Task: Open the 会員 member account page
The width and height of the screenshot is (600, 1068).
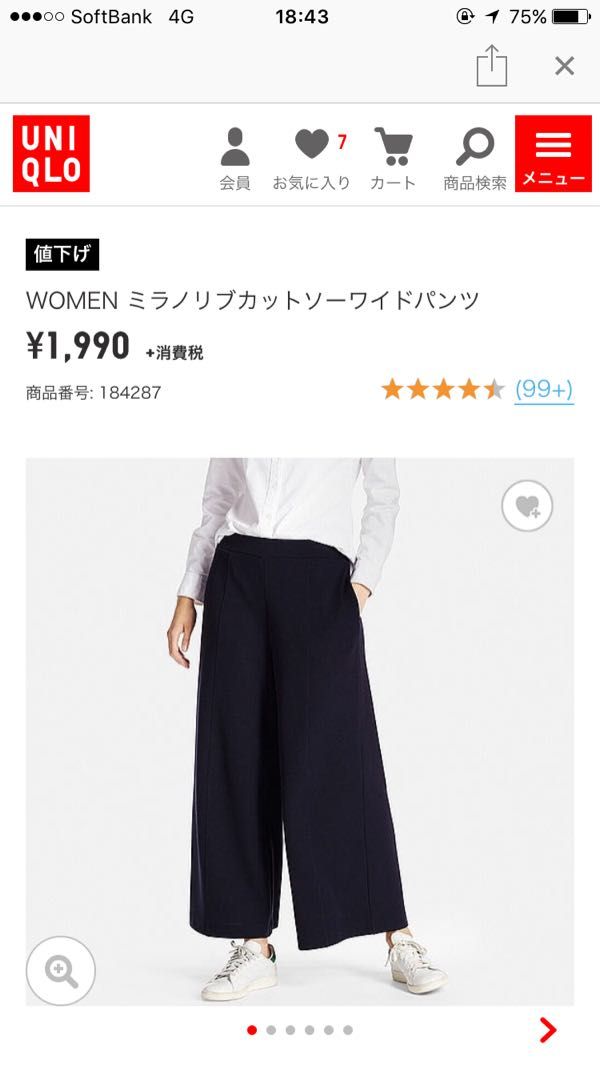Action: 235,159
